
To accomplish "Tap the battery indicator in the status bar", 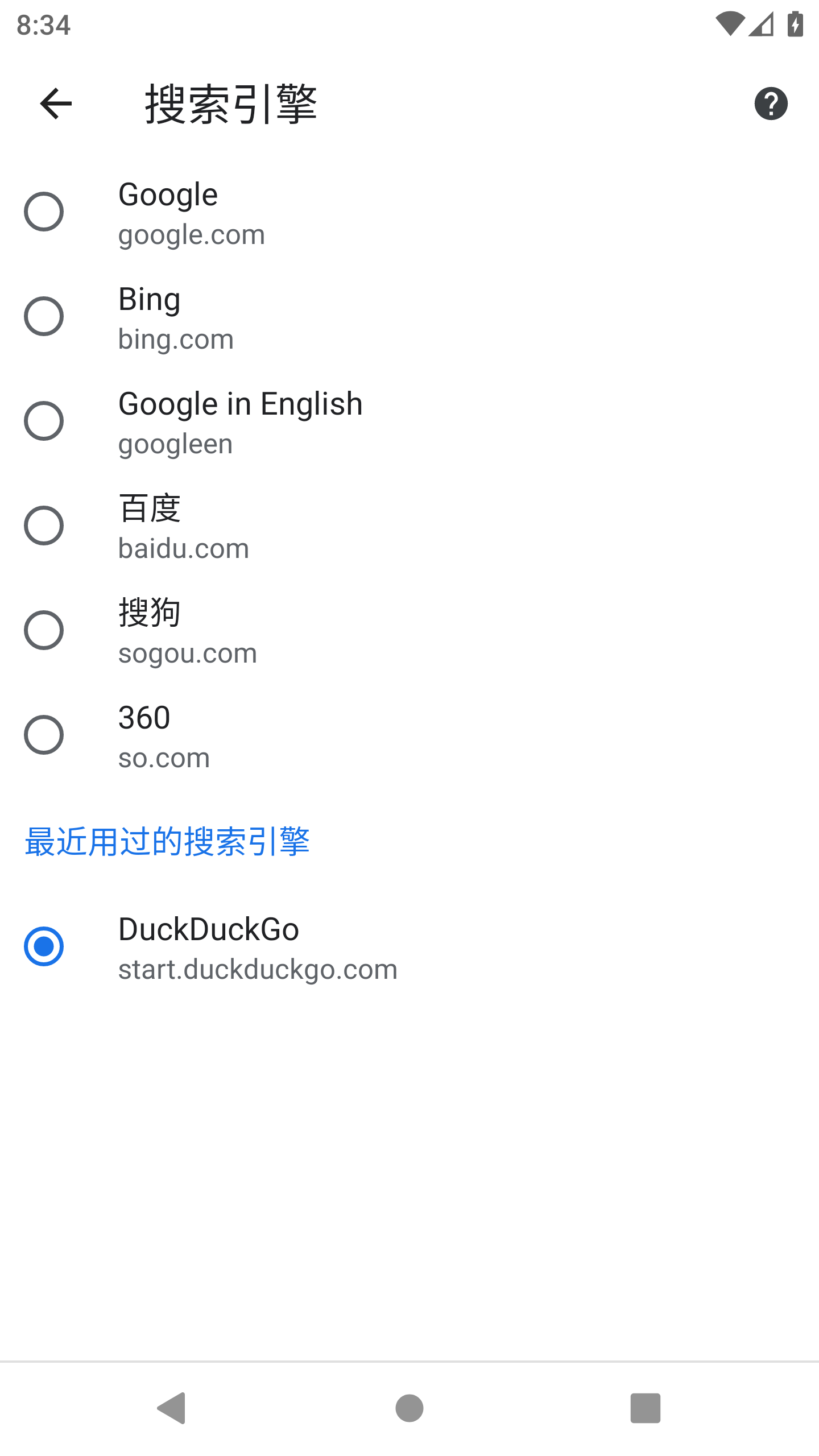I will point(794,24).
